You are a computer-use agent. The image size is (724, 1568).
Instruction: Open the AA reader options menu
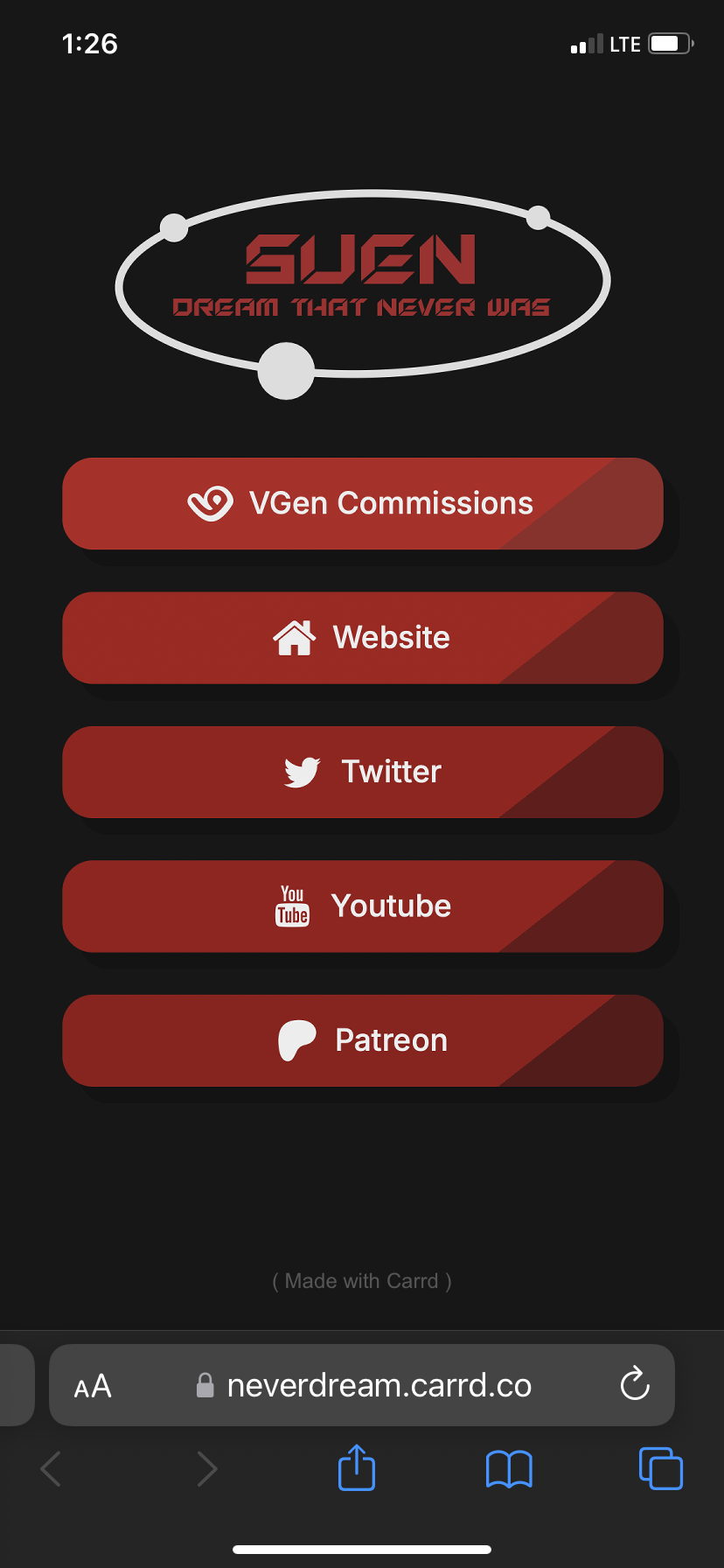pos(93,1386)
